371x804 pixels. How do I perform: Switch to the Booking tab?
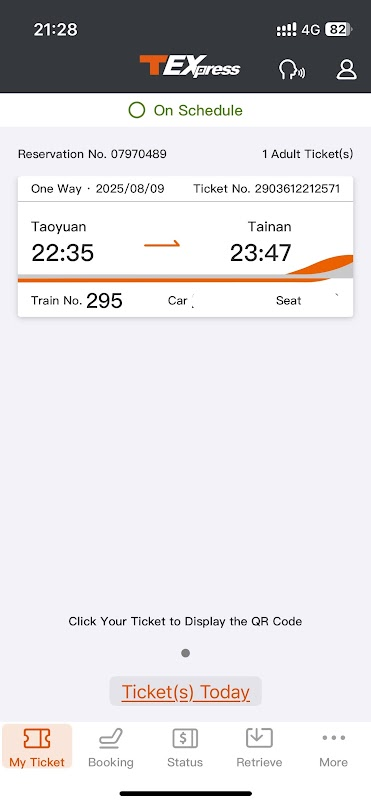point(111,748)
